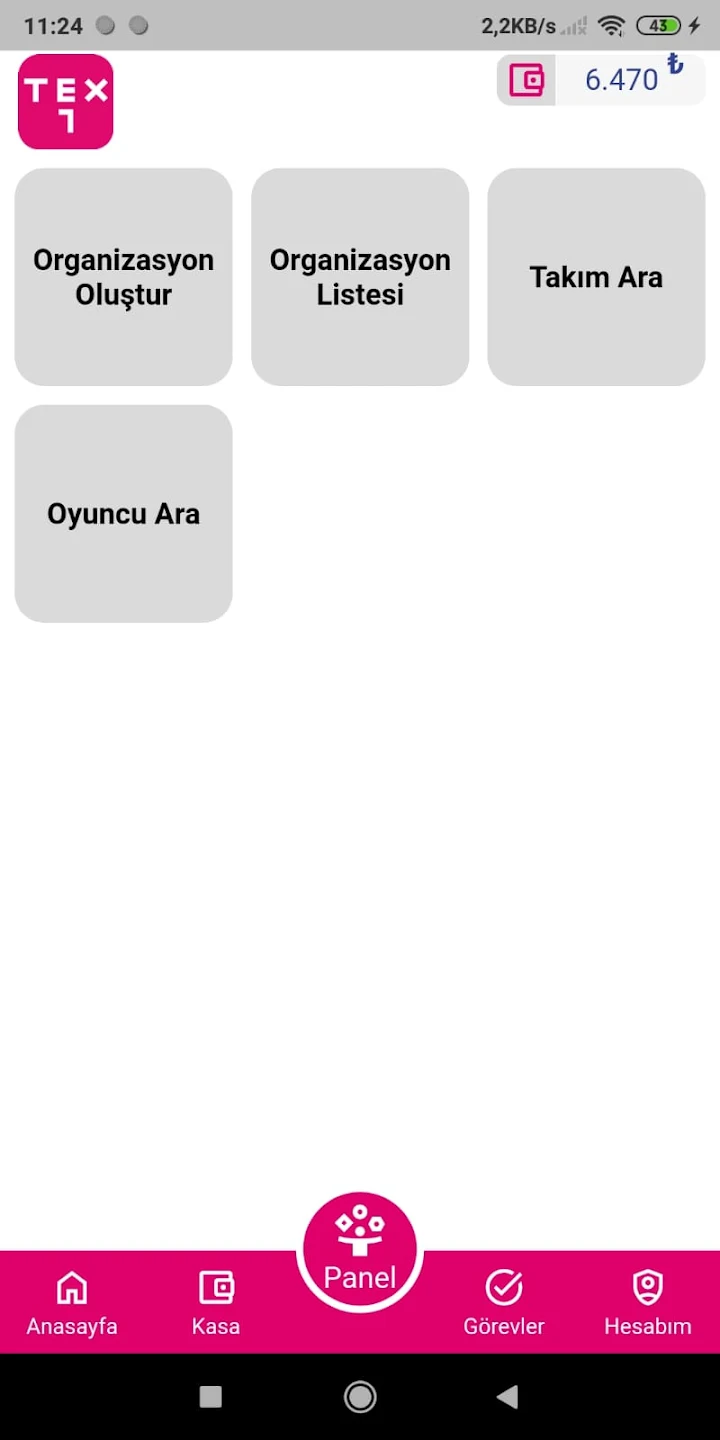Select the Oyuncu Ara tile

coord(123,514)
